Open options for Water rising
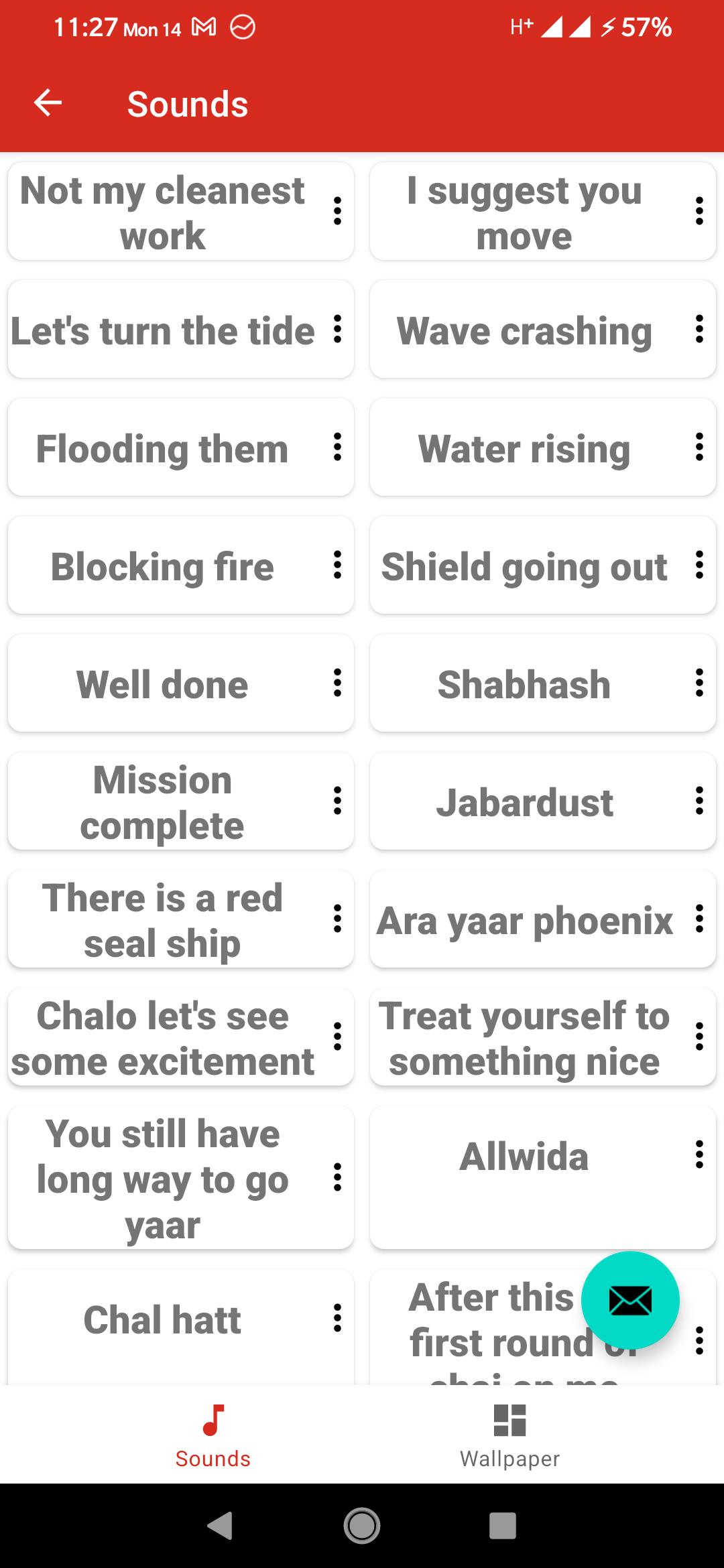724x1568 pixels. 699,447
